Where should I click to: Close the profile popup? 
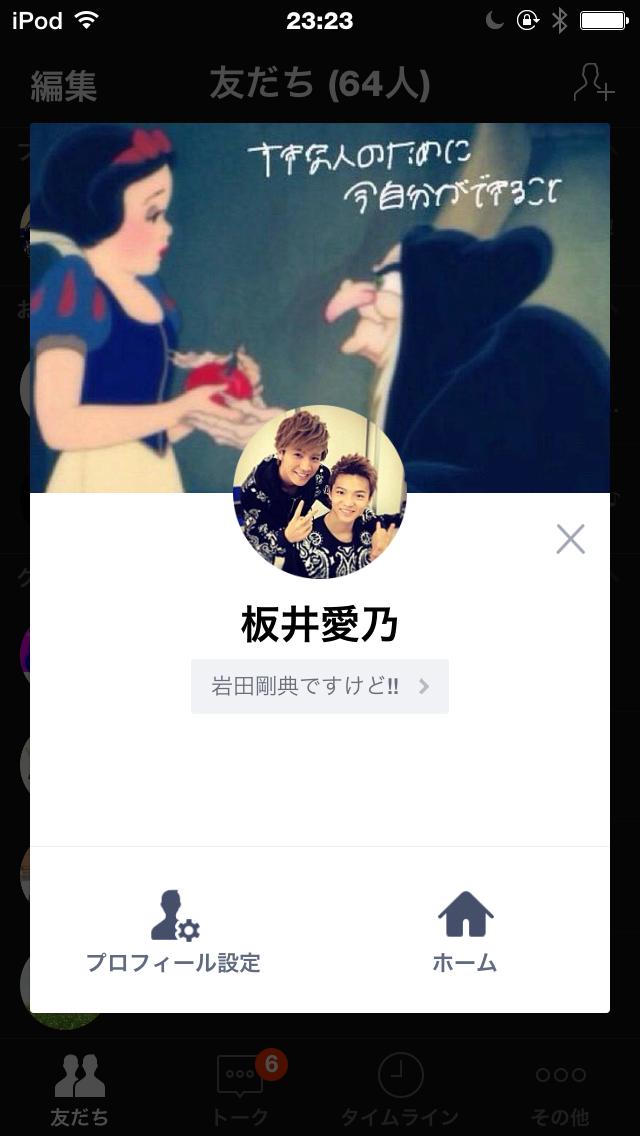[x=570, y=539]
